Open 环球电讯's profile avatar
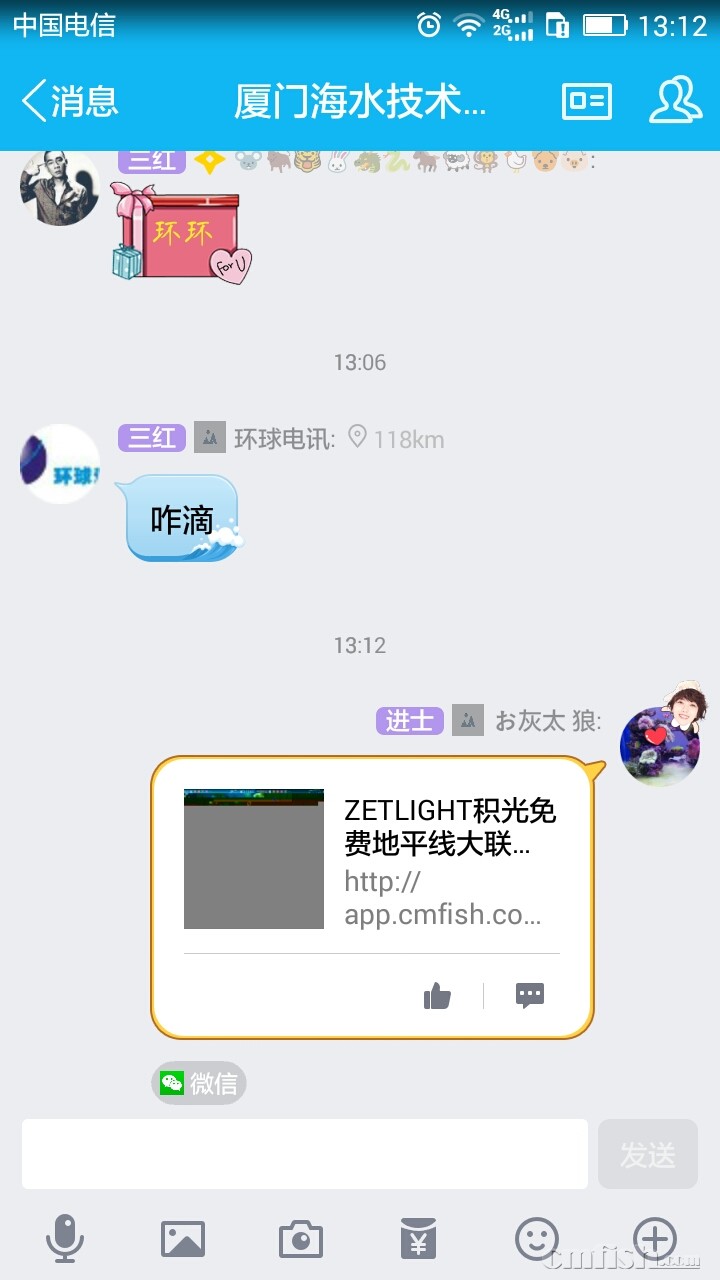This screenshot has height=1280, width=720. click(60, 464)
